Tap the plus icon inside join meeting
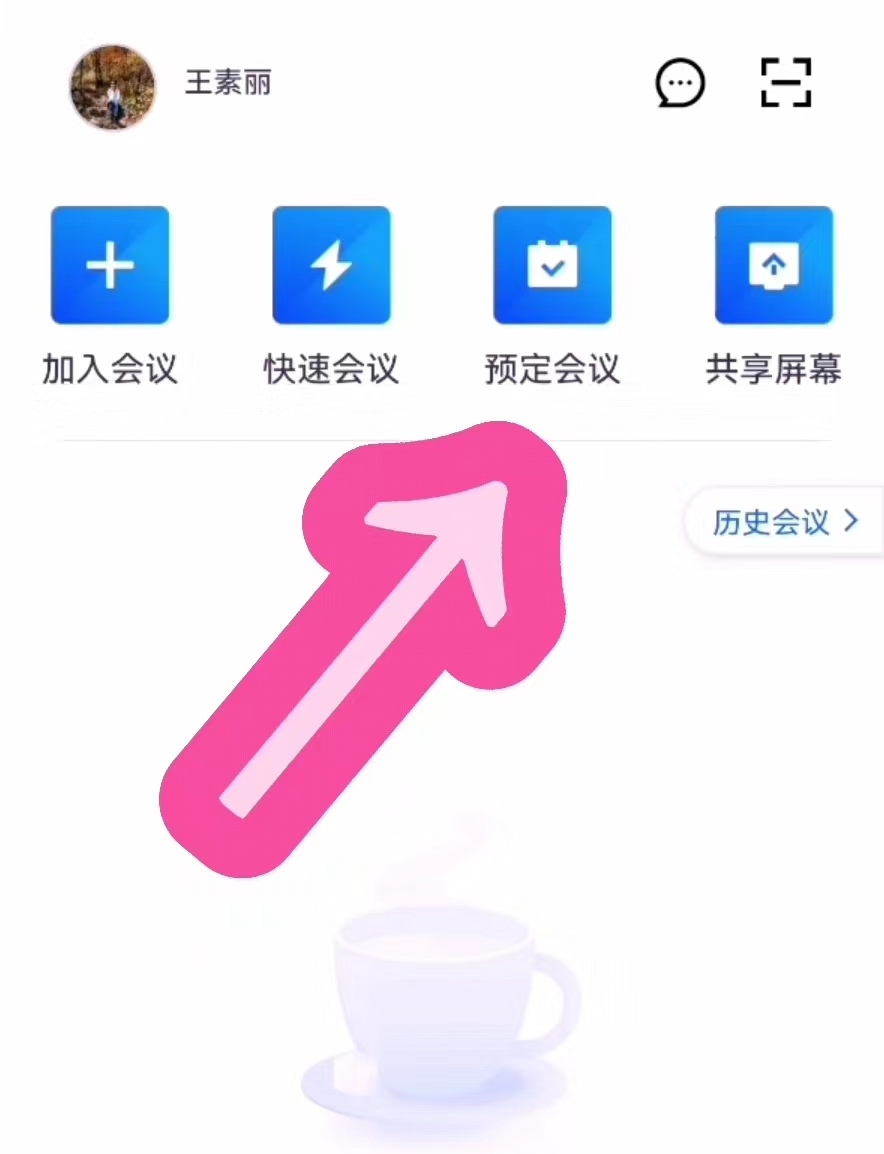 [110, 263]
